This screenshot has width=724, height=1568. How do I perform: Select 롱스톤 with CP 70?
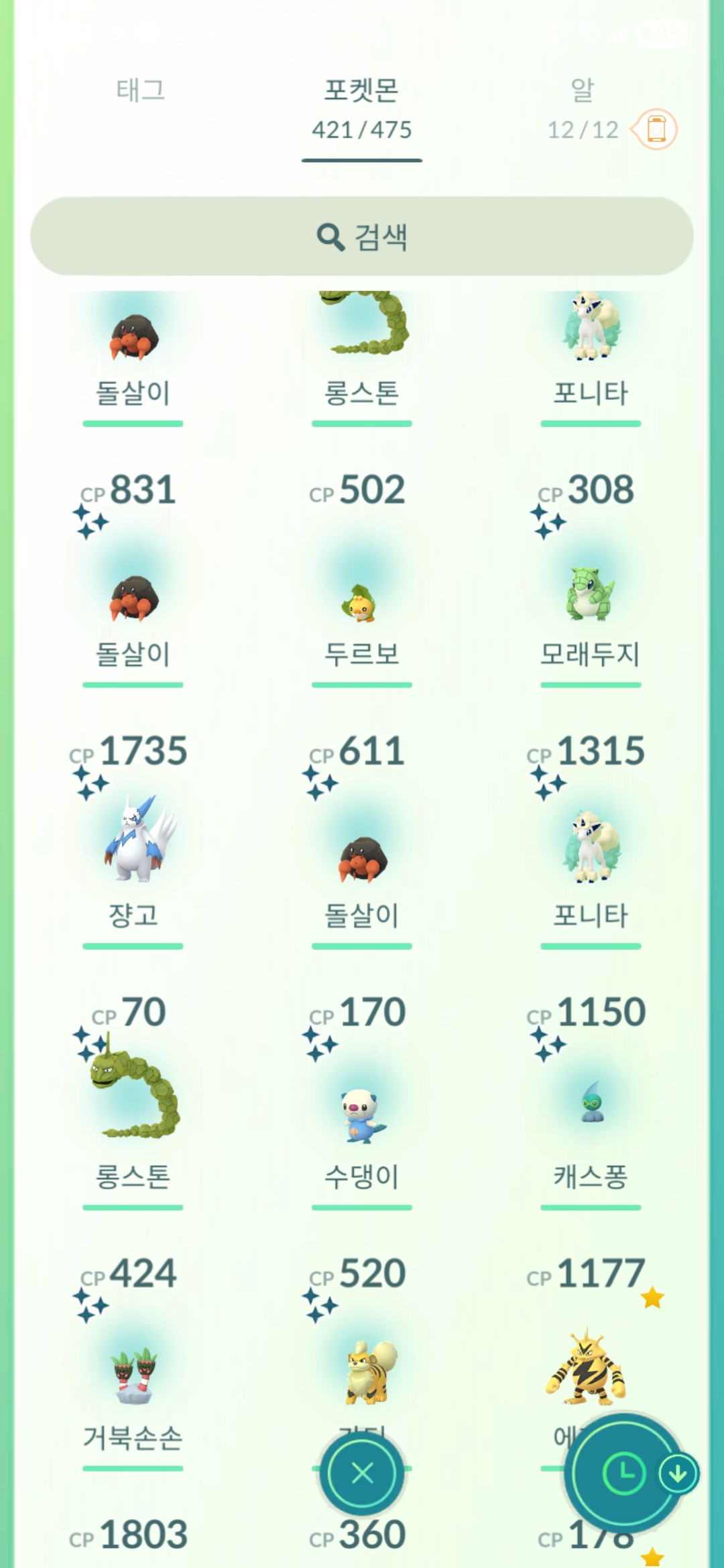pyautogui.click(x=133, y=1099)
